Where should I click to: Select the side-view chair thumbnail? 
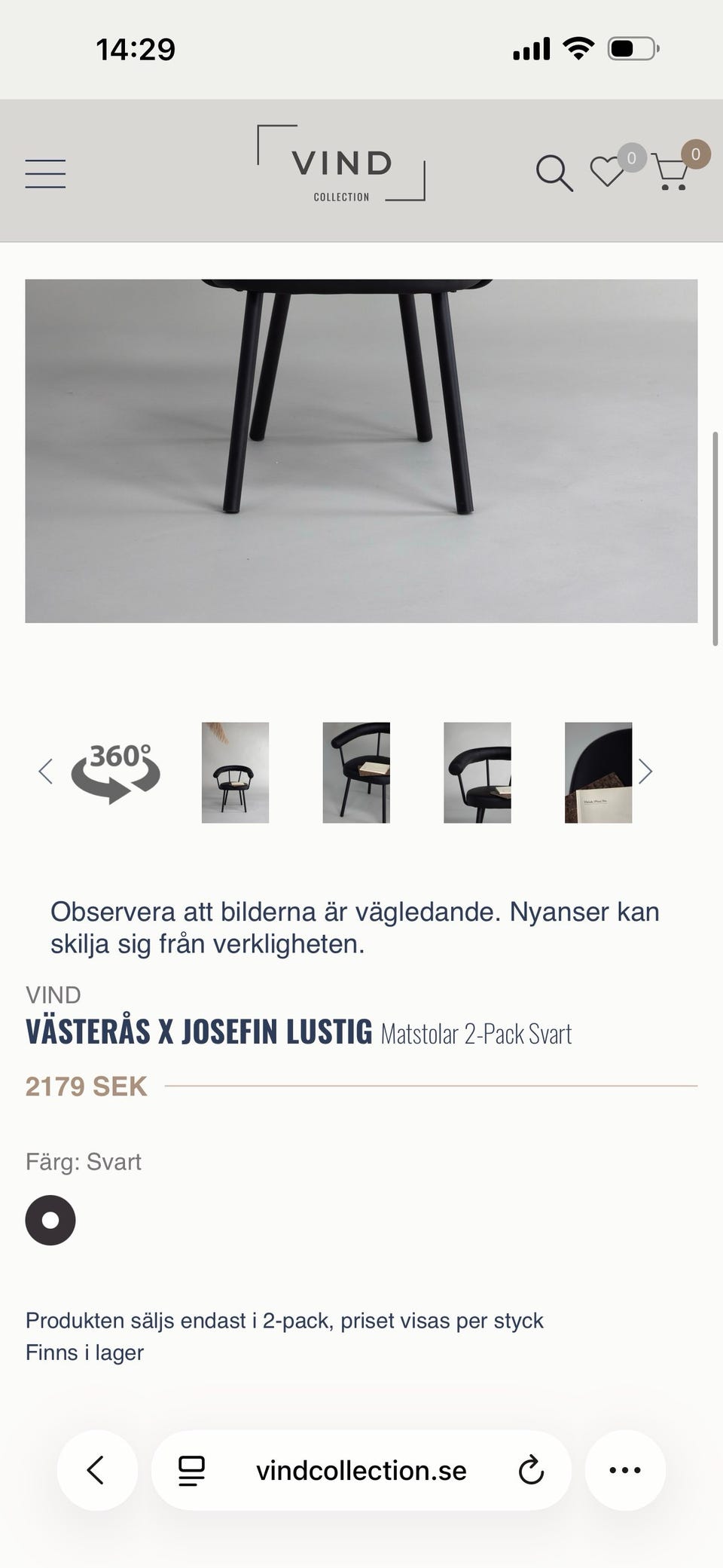pyautogui.click(x=477, y=772)
